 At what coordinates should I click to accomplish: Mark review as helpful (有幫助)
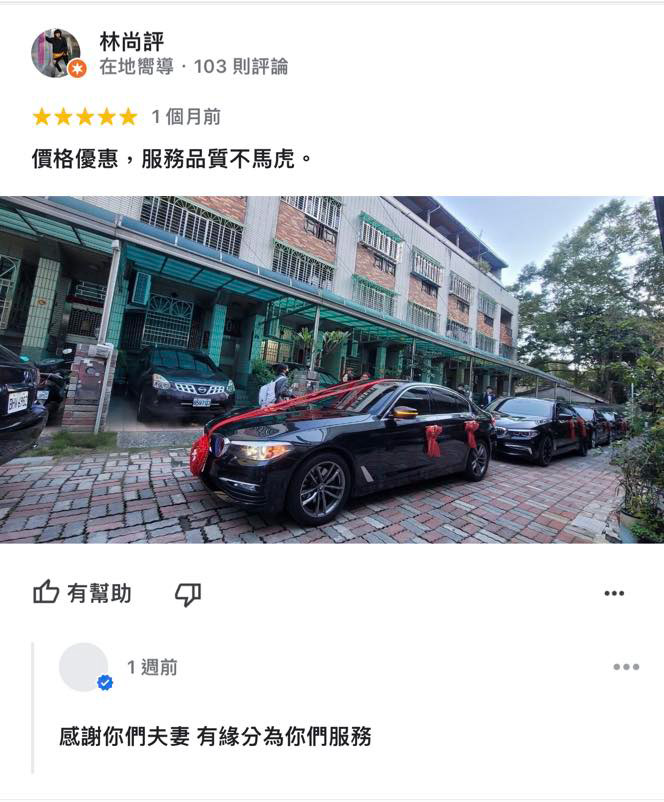click(x=82, y=593)
